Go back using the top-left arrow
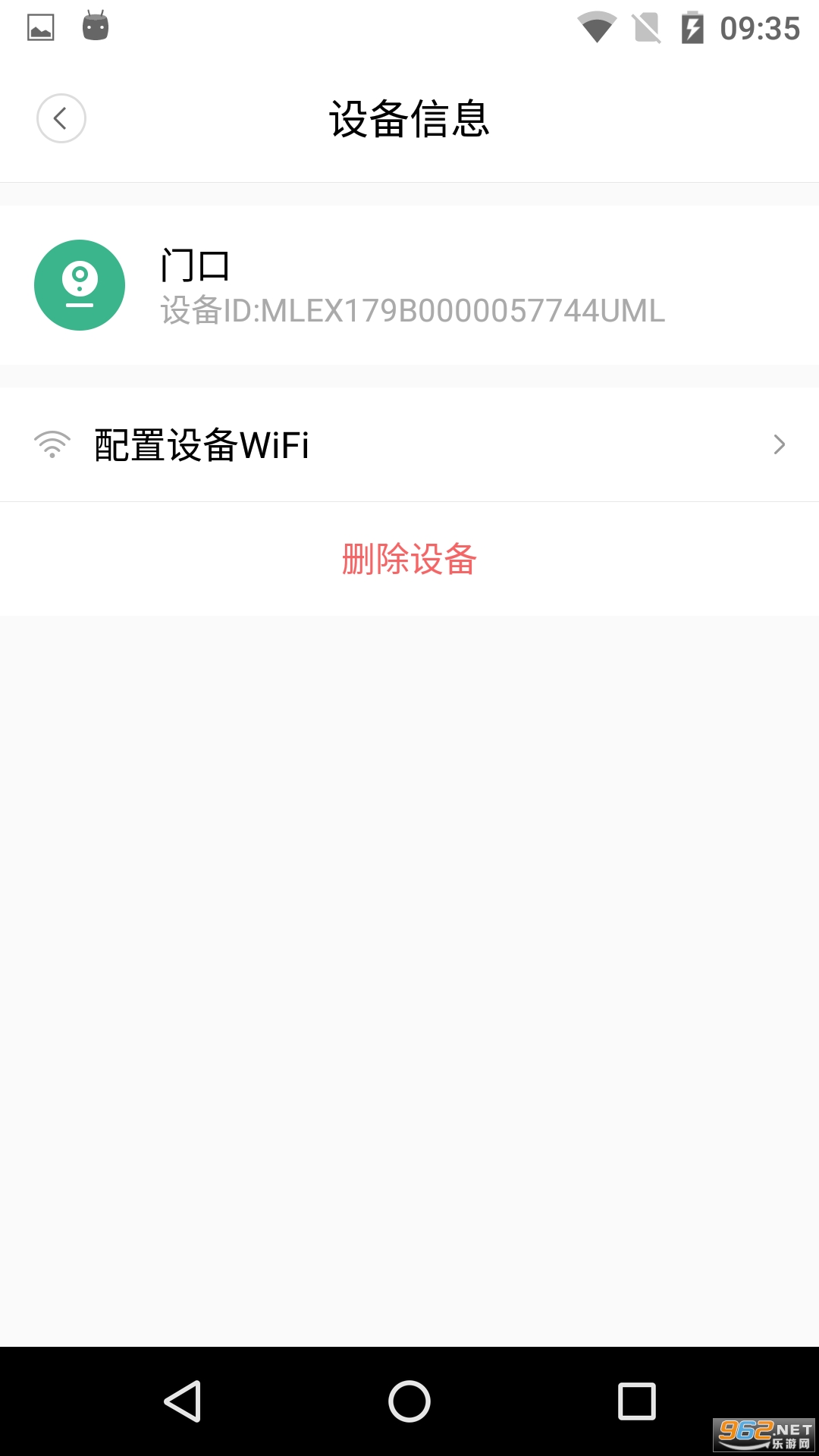Image resolution: width=819 pixels, height=1456 pixels. coord(61,118)
